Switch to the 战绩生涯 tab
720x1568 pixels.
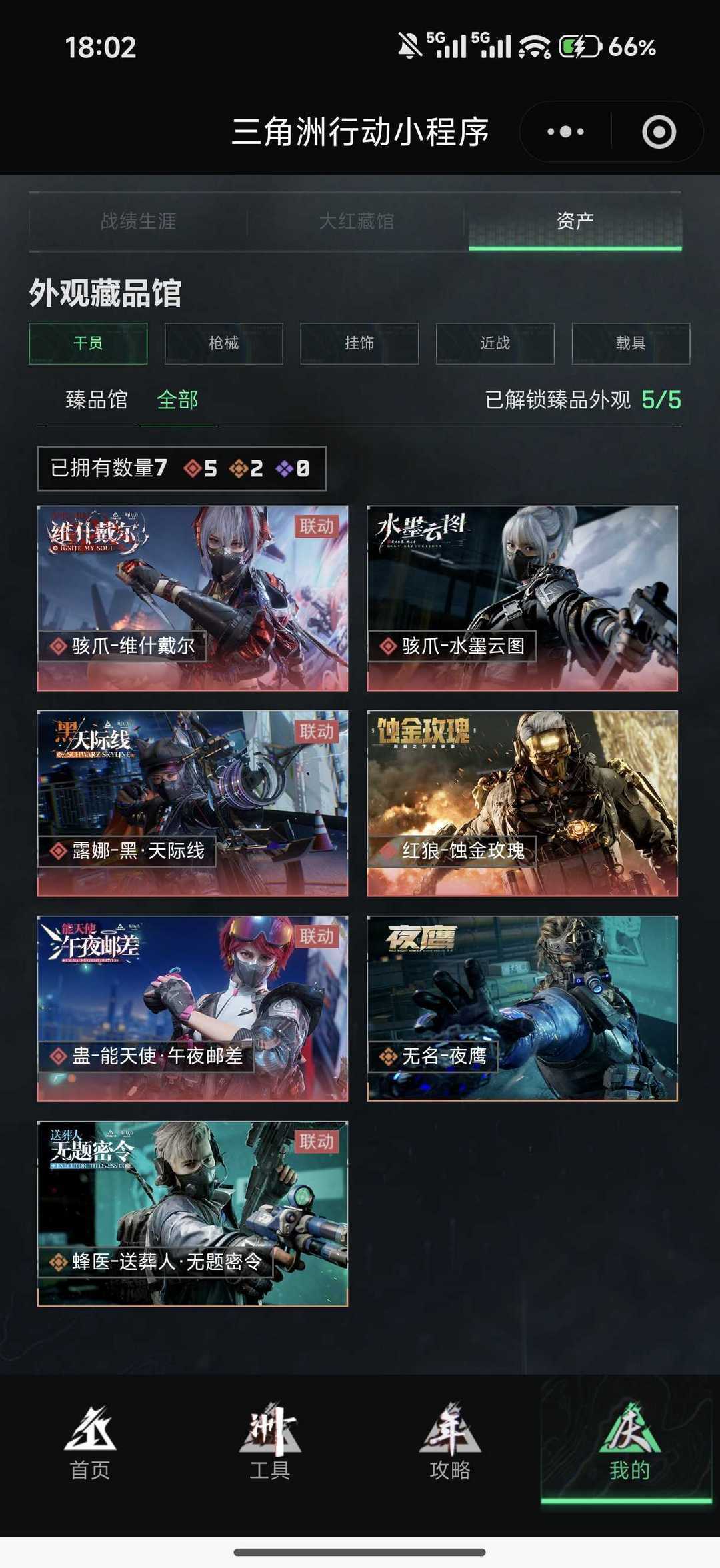point(138,221)
